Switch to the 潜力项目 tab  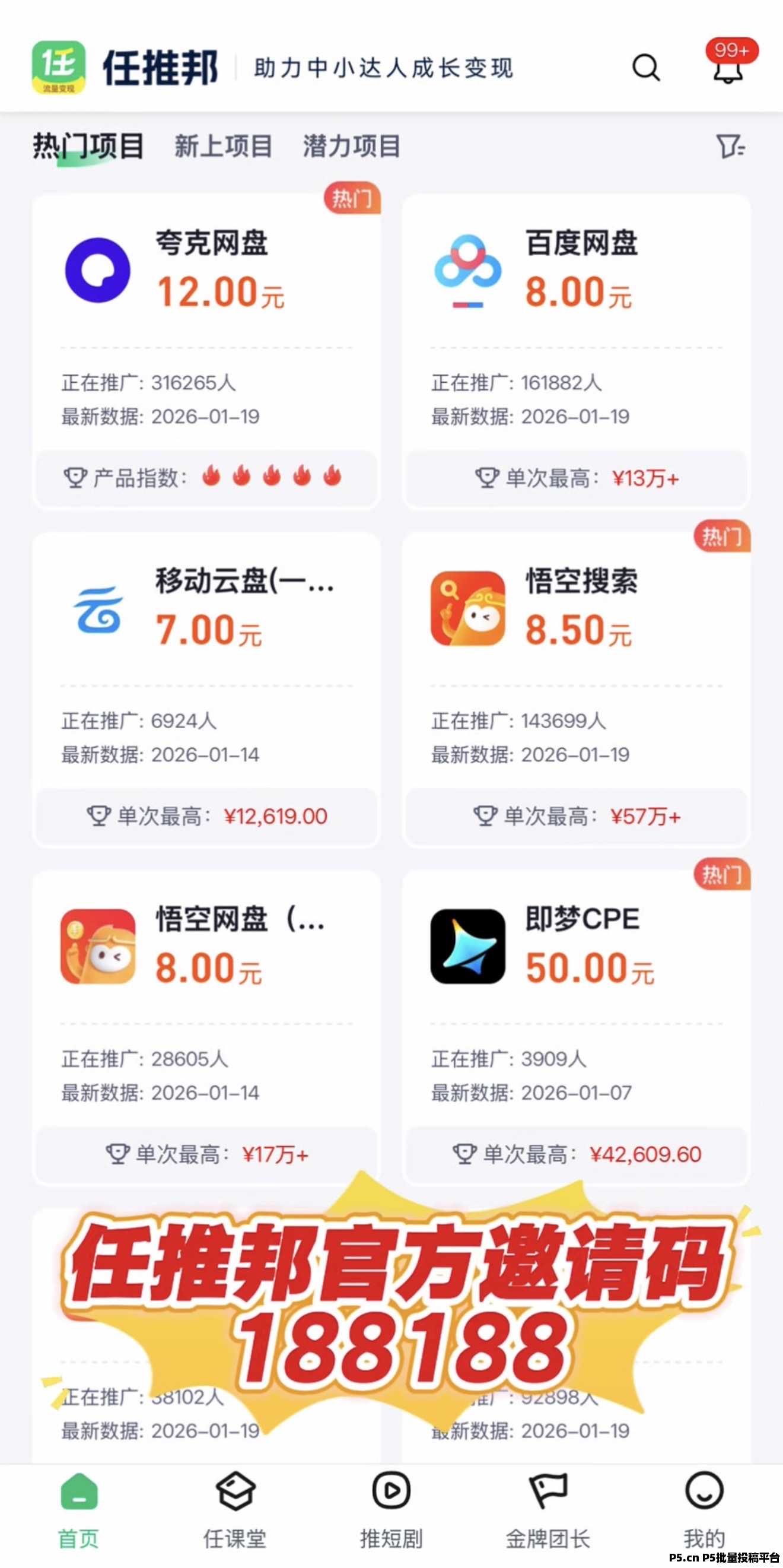(352, 147)
